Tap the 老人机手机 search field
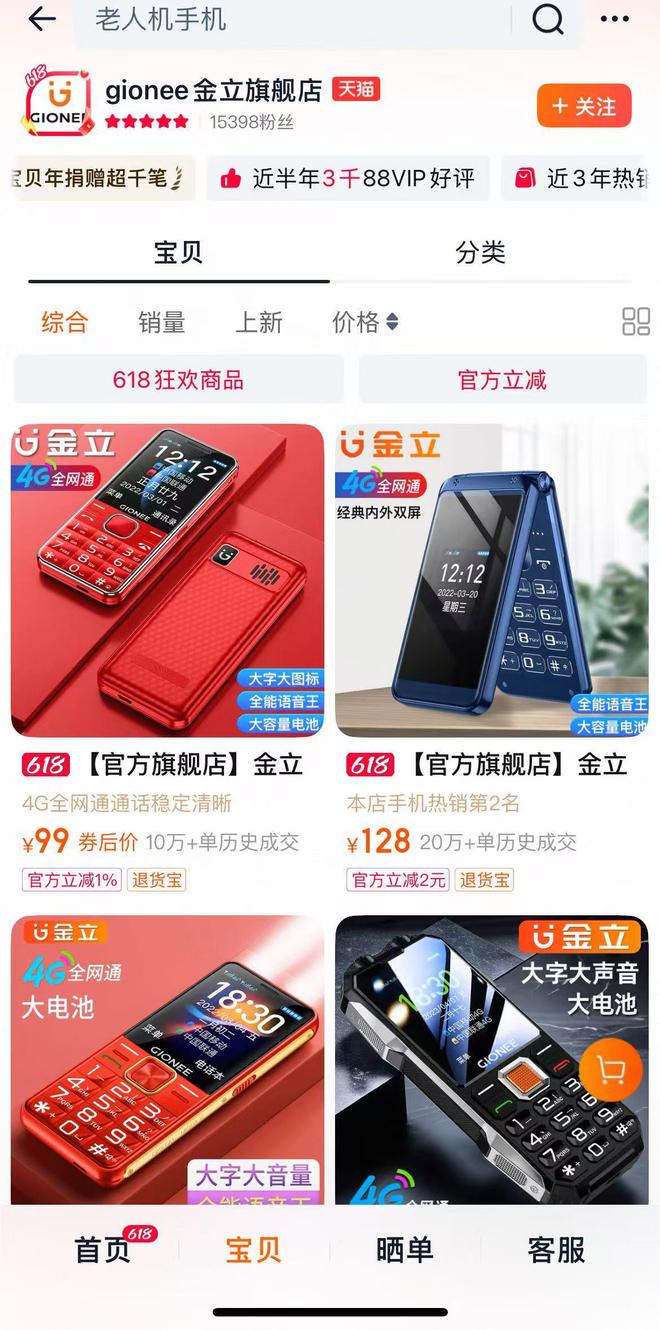This screenshot has width=660, height=1330. click(290, 20)
